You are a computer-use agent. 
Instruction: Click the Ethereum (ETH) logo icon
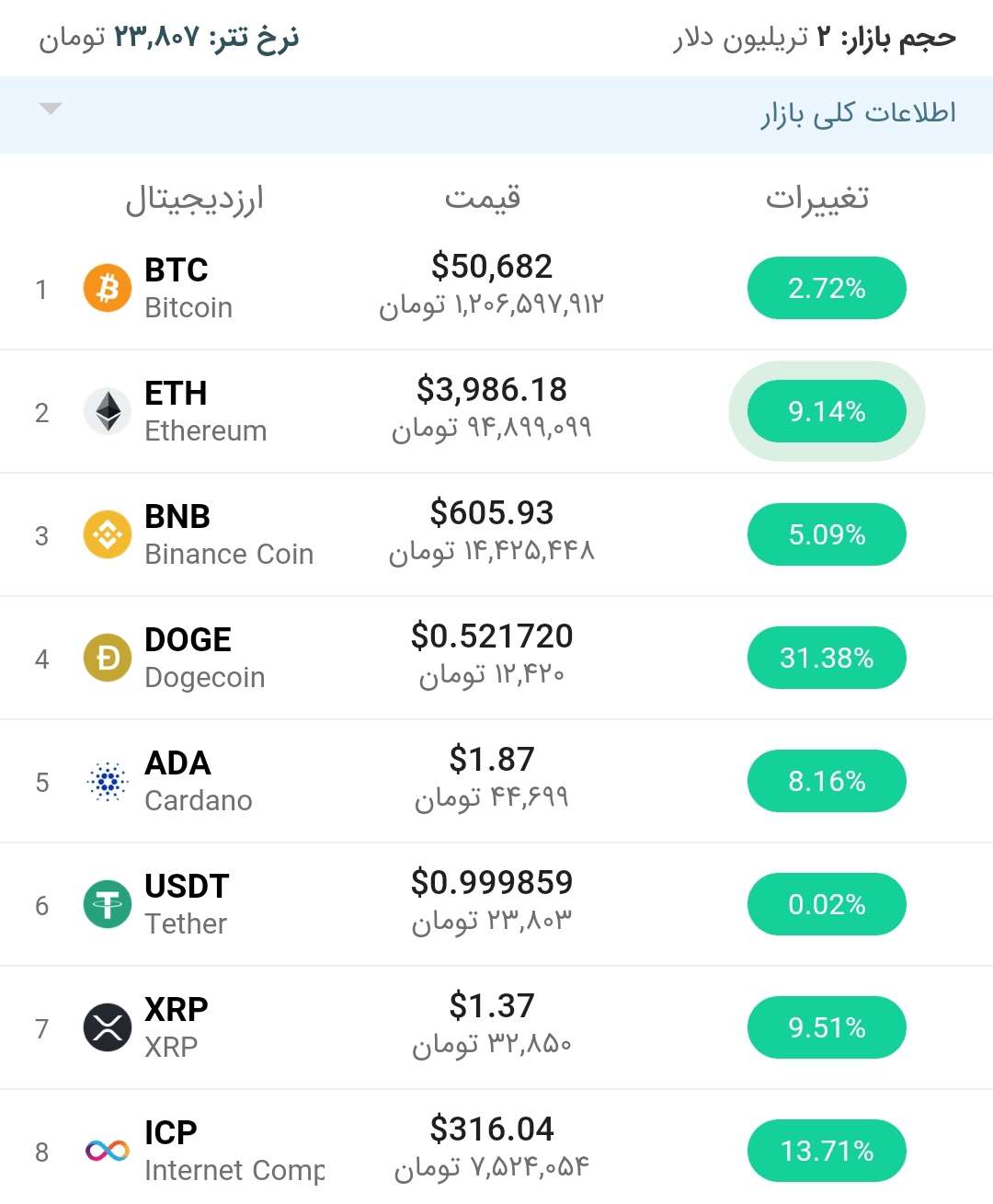click(107, 411)
